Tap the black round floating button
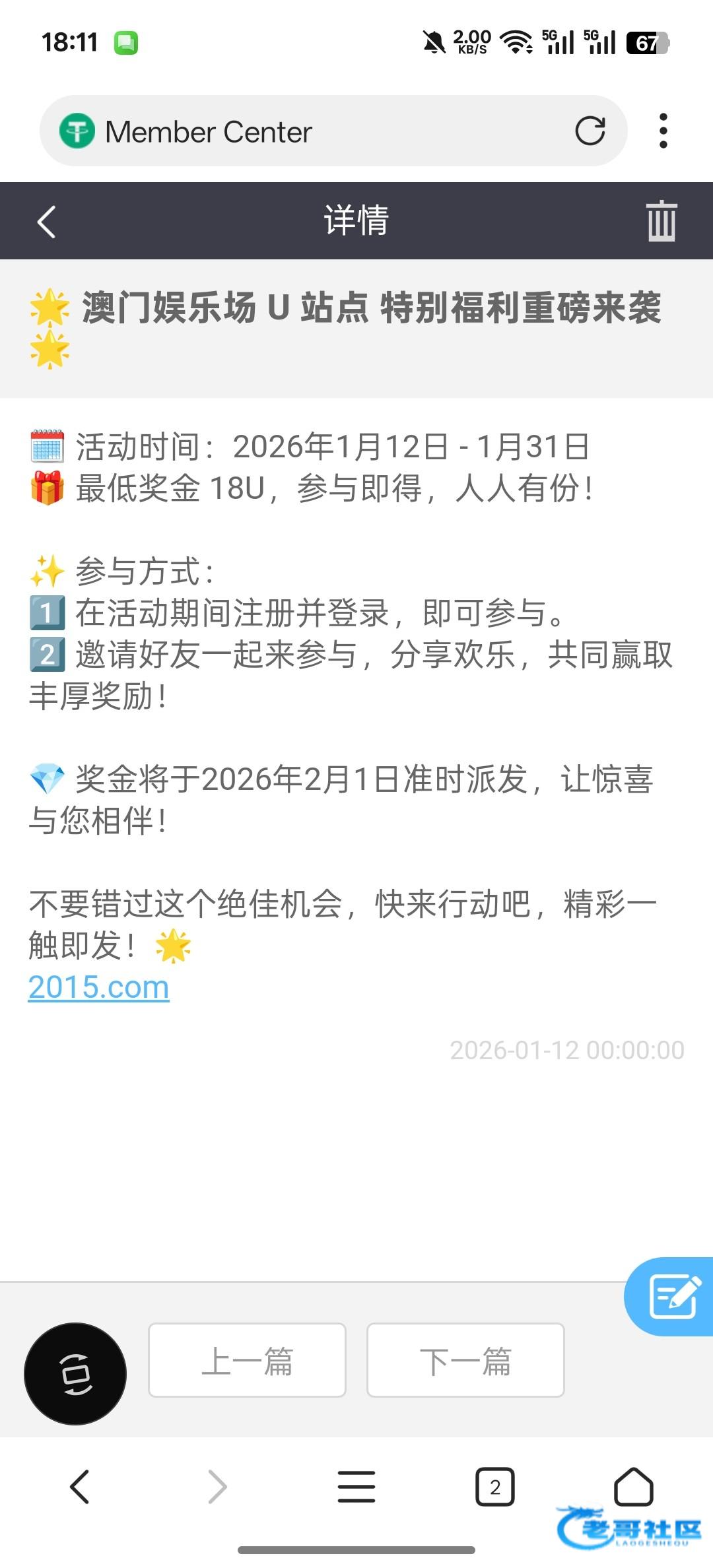713x1568 pixels. coord(75,1374)
